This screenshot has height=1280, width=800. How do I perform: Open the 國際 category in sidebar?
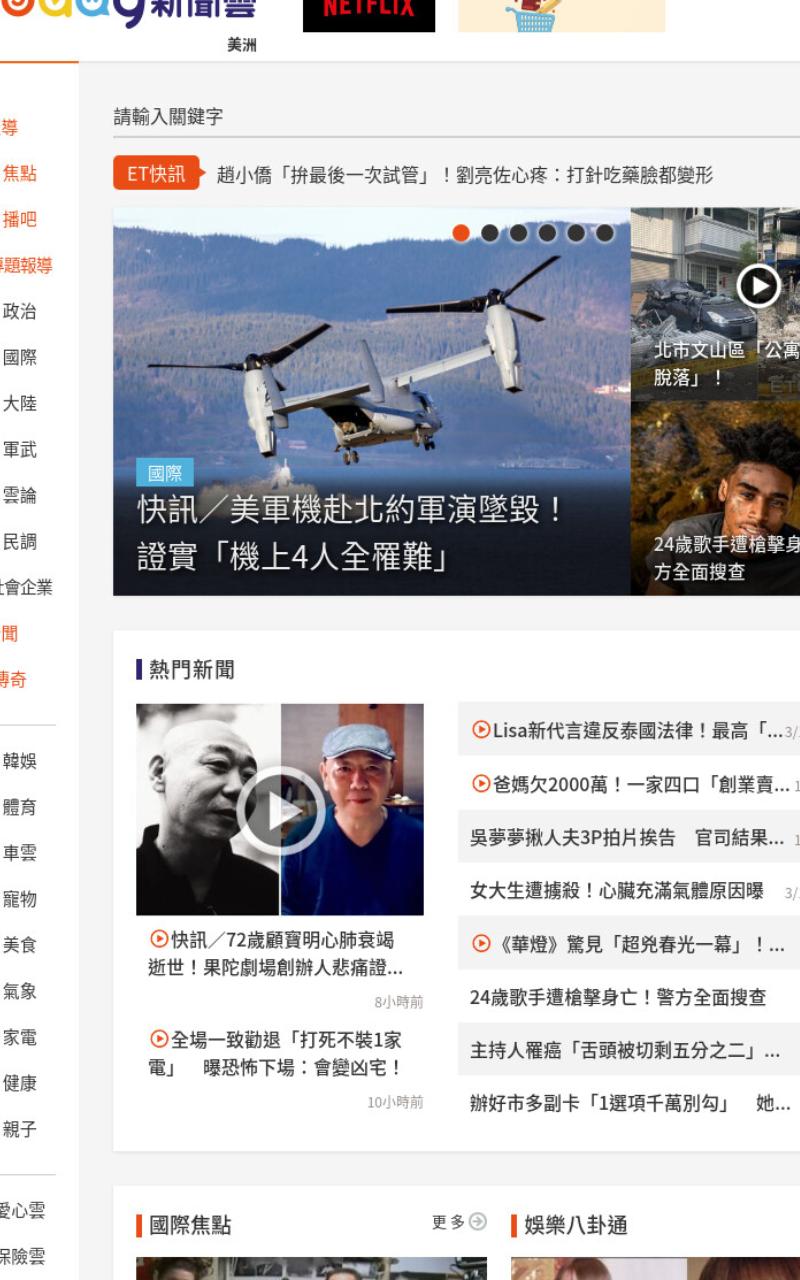click(19, 357)
